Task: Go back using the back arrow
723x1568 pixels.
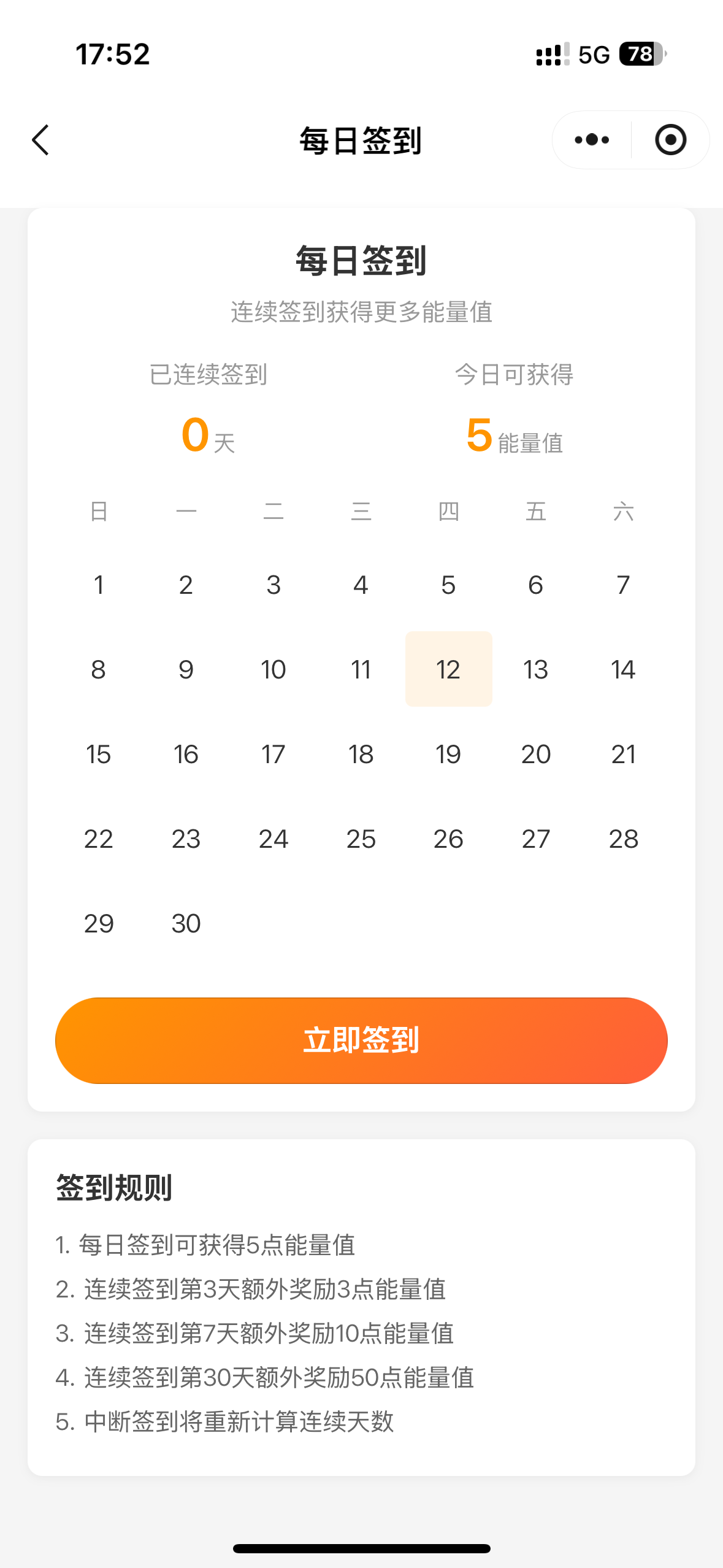Action: tap(40, 140)
